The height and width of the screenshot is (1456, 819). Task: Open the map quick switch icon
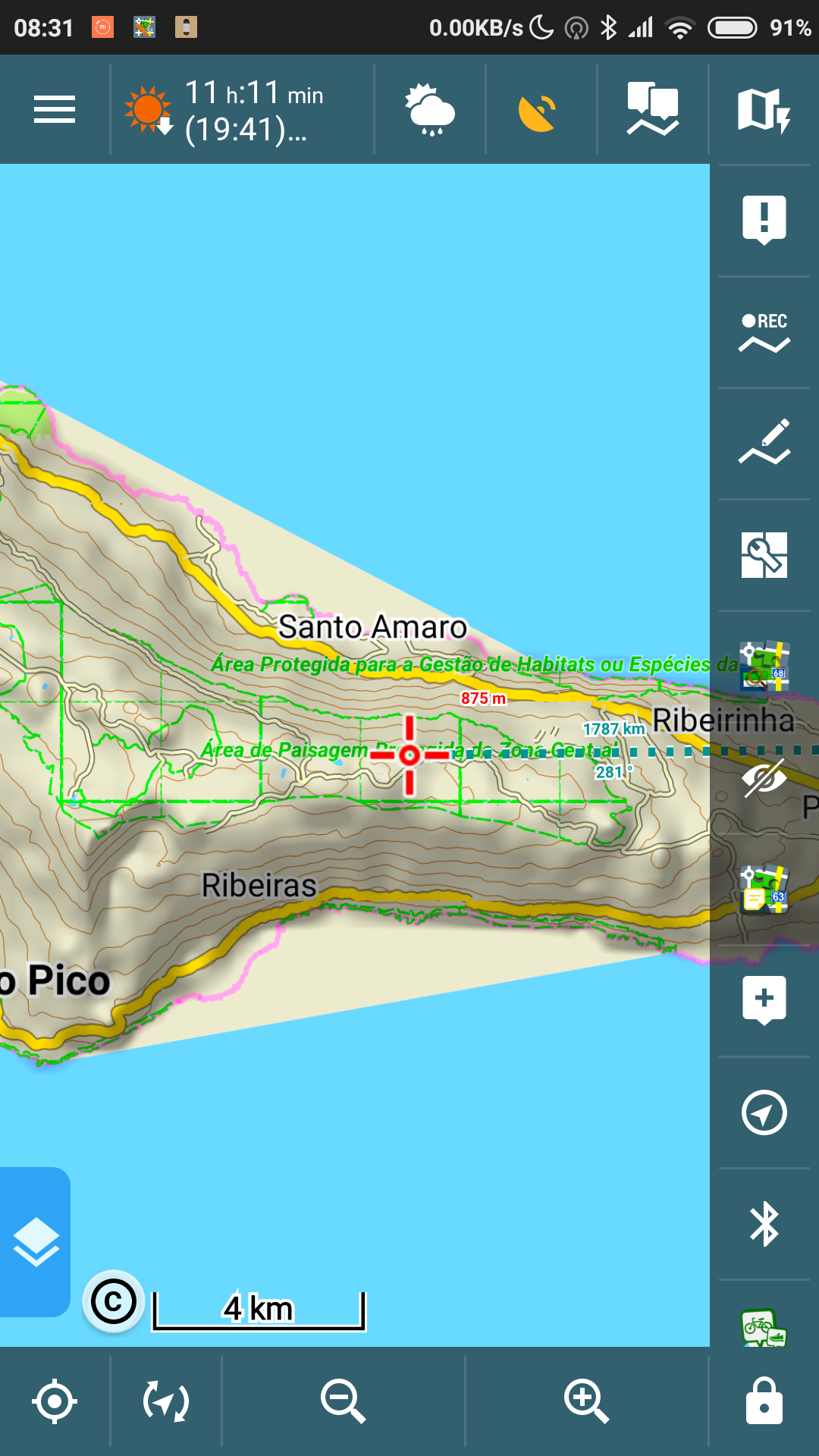coord(764,110)
